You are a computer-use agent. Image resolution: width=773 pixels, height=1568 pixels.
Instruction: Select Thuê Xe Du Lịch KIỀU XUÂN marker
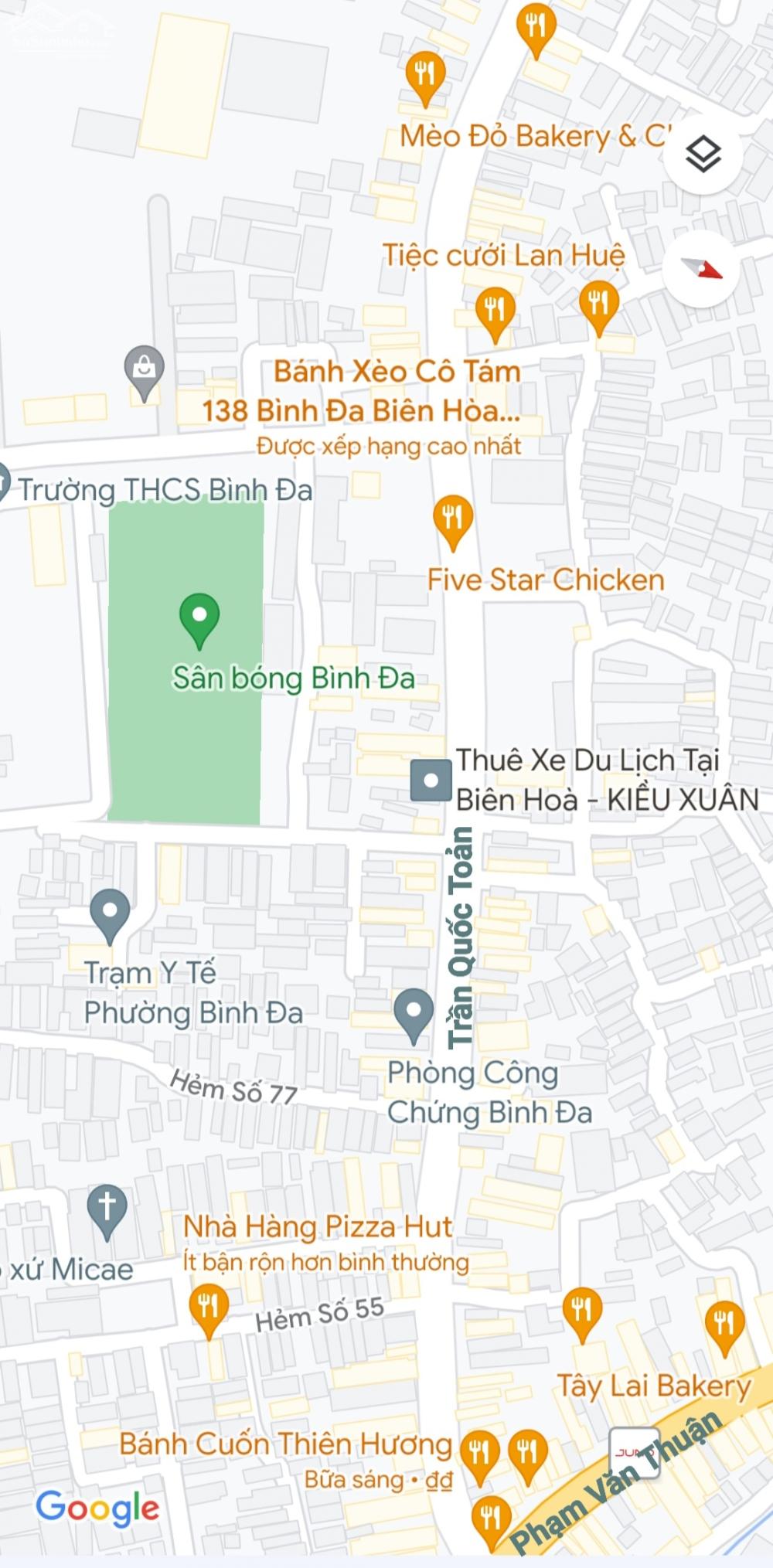[431, 781]
